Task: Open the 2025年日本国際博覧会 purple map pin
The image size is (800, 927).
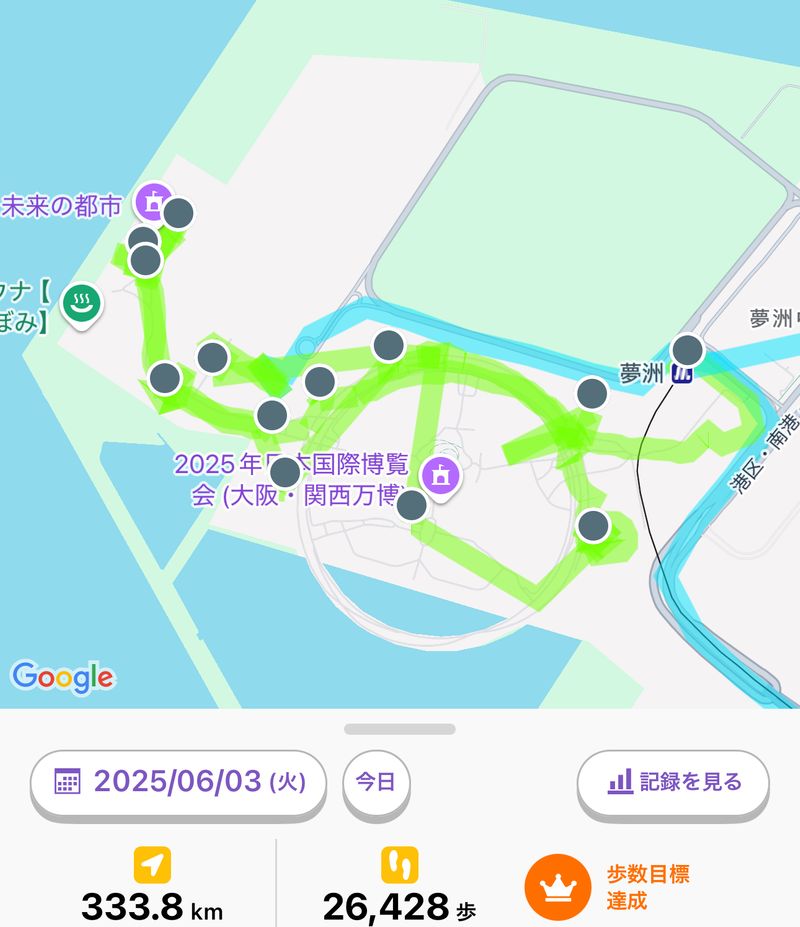Action: pyautogui.click(x=439, y=476)
